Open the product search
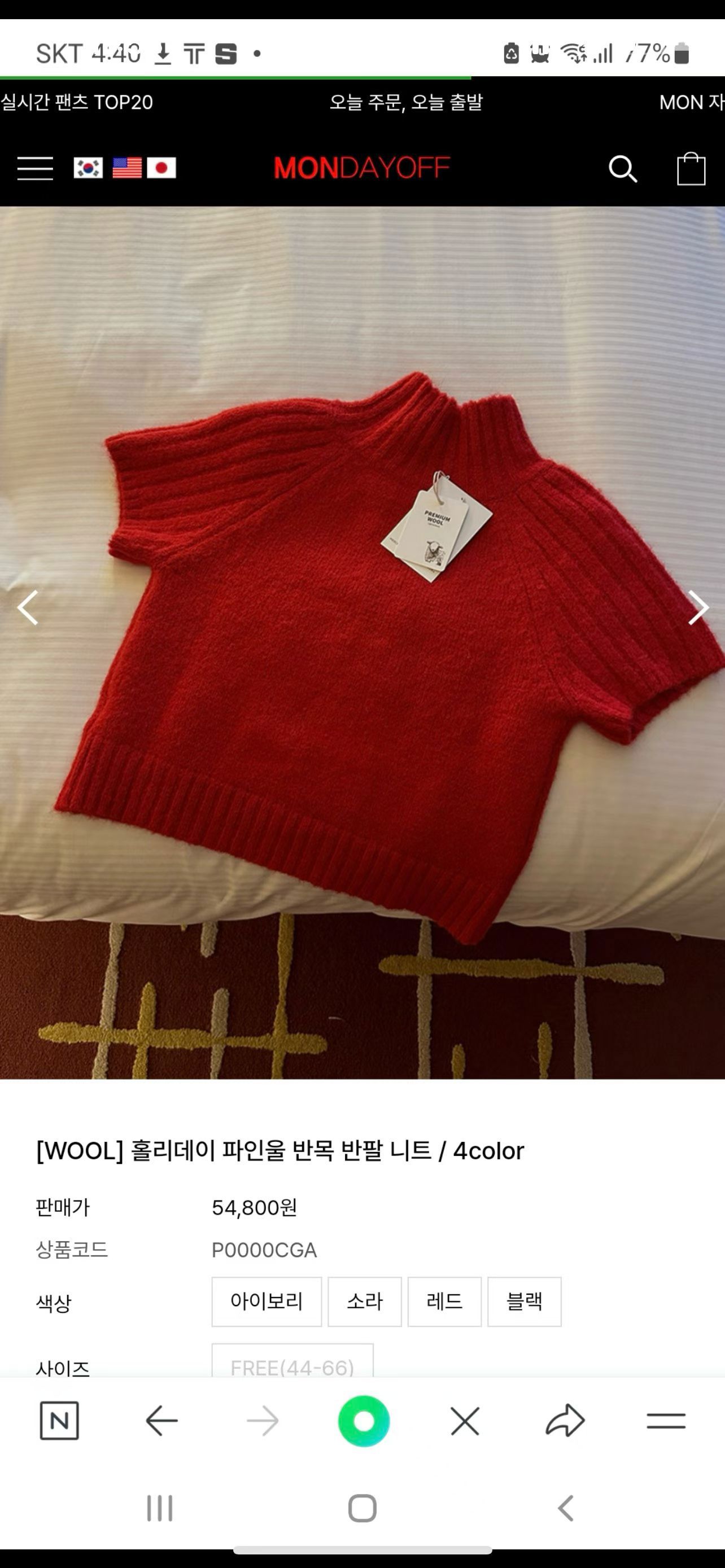725x1568 pixels. click(x=622, y=169)
